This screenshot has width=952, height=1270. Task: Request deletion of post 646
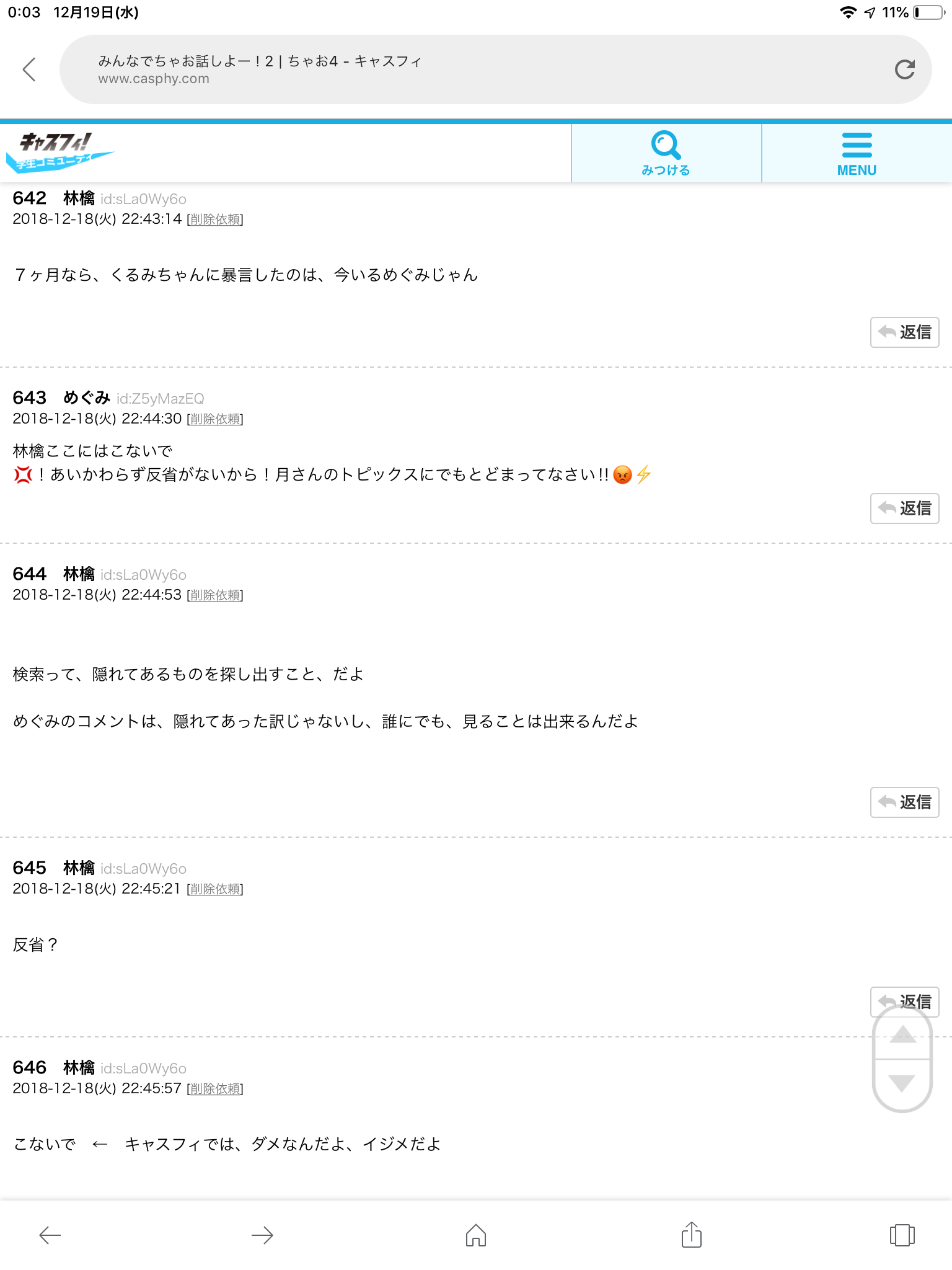coord(215,1089)
